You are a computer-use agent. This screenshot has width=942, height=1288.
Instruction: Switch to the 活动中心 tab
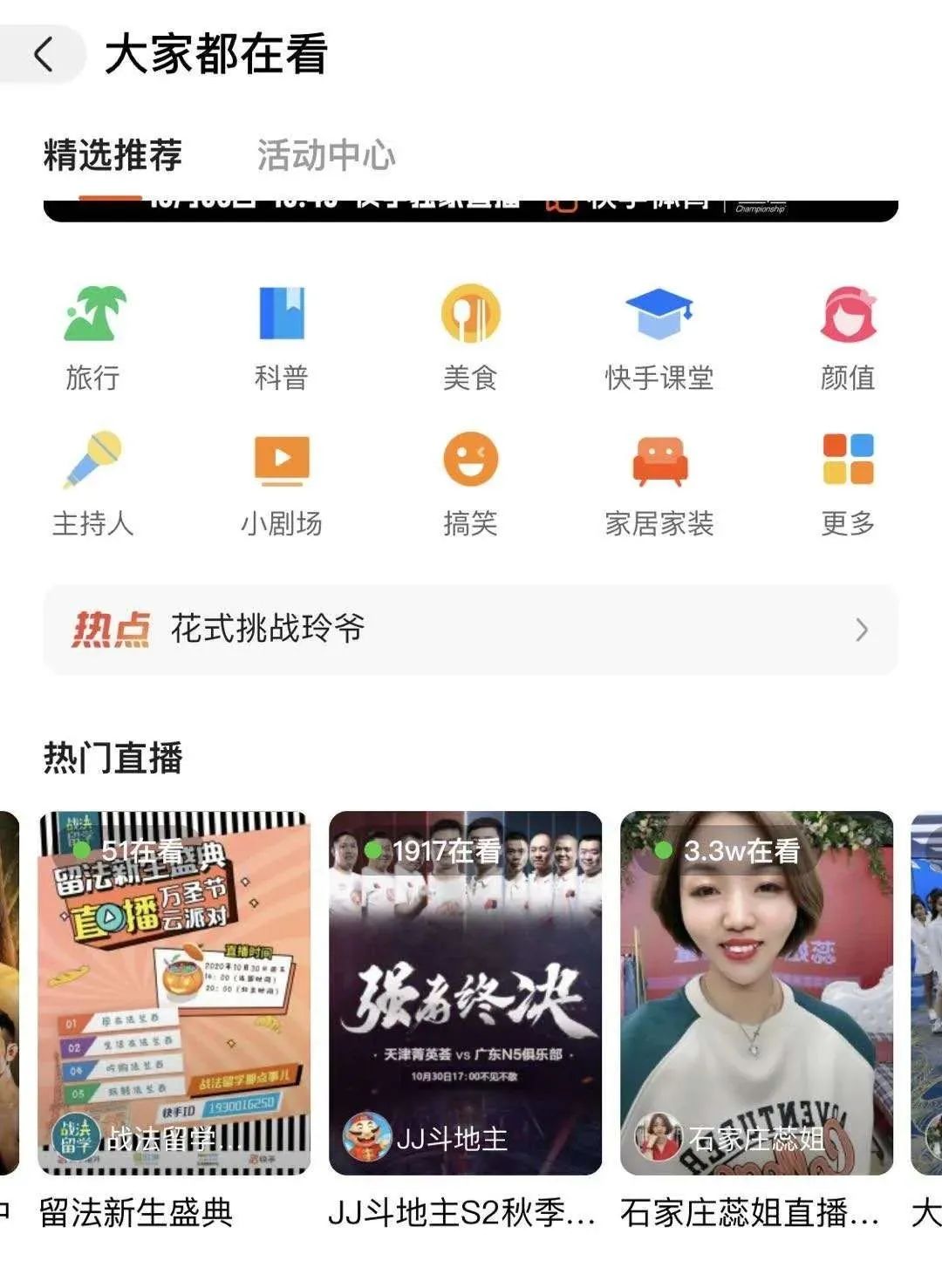(327, 155)
